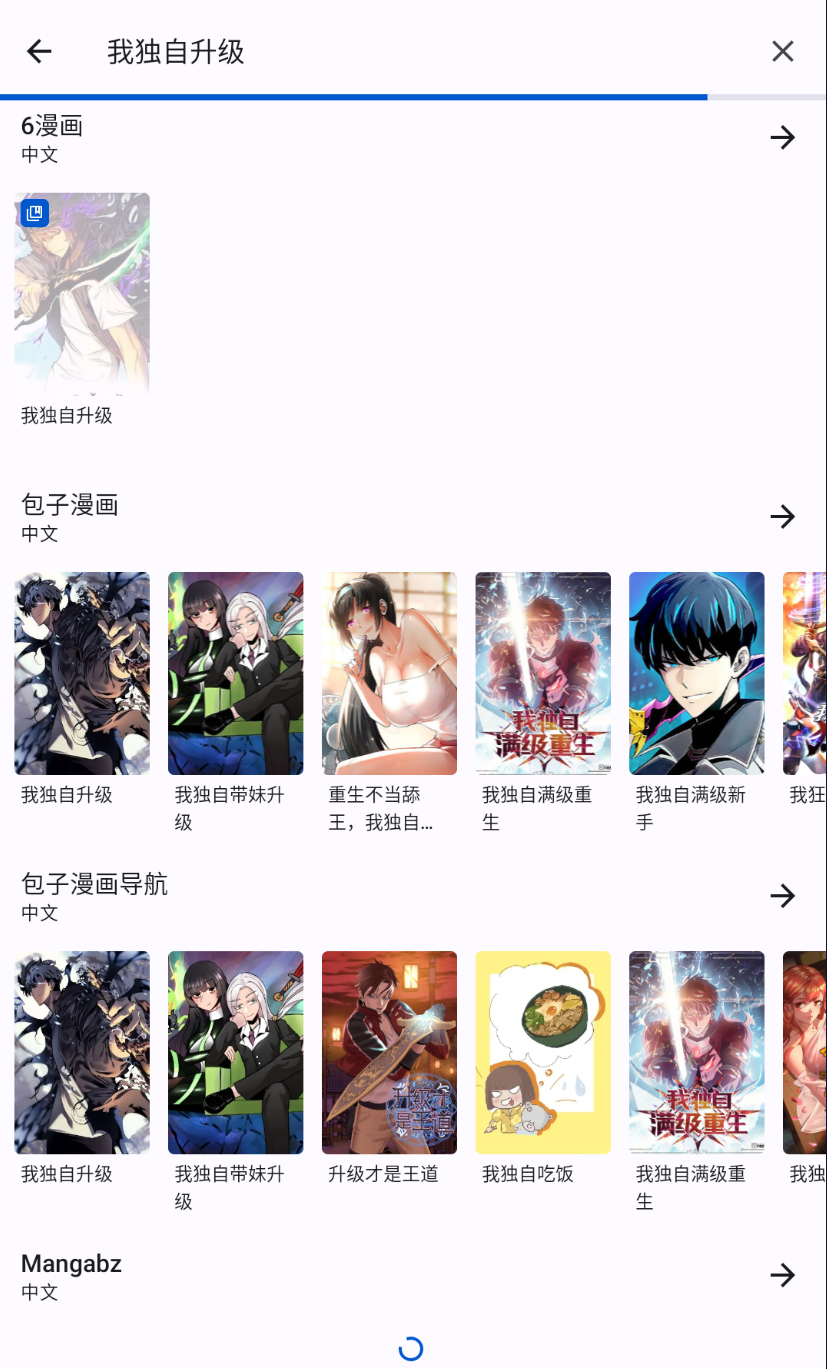View all results from 包子漫画
Screen dimensions: 827x1369
click(x=782, y=516)
